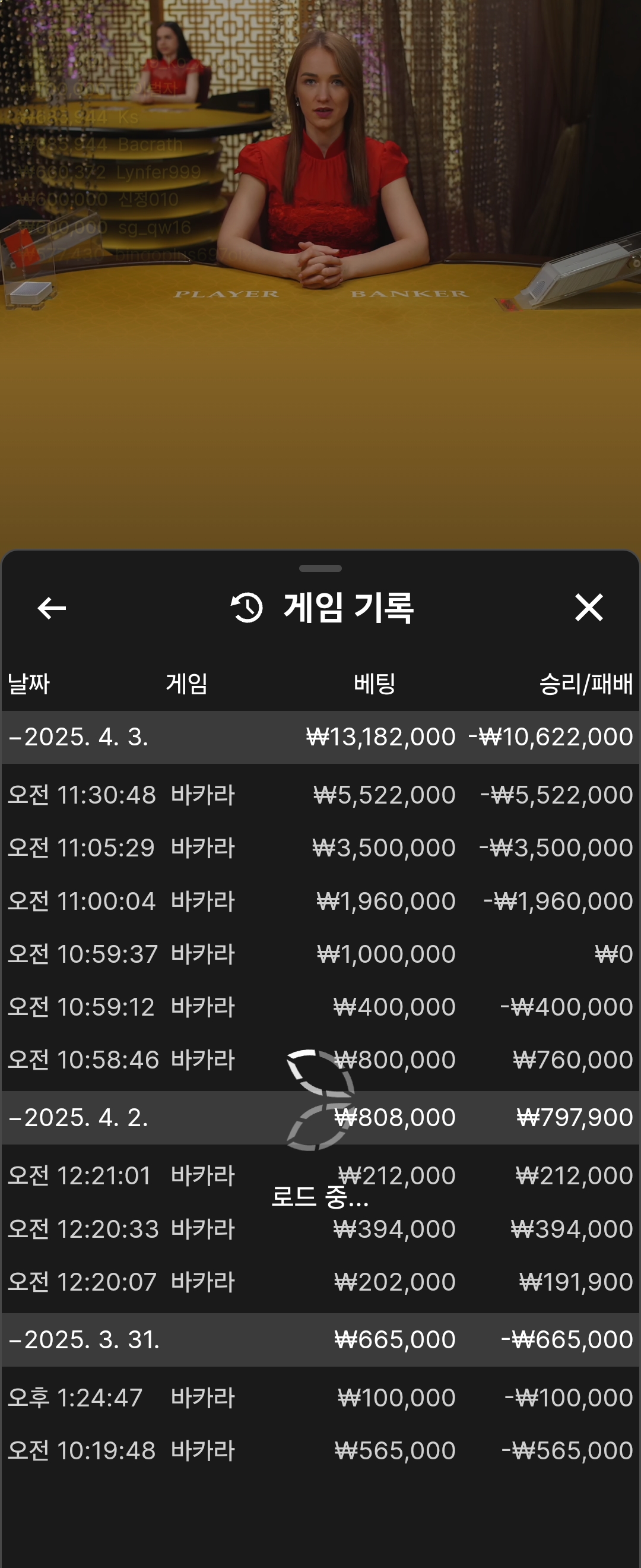Open the 오전 11:05:29 바카라 record
This screenshot has height=1568, width=641.
[x=320, y=848]
